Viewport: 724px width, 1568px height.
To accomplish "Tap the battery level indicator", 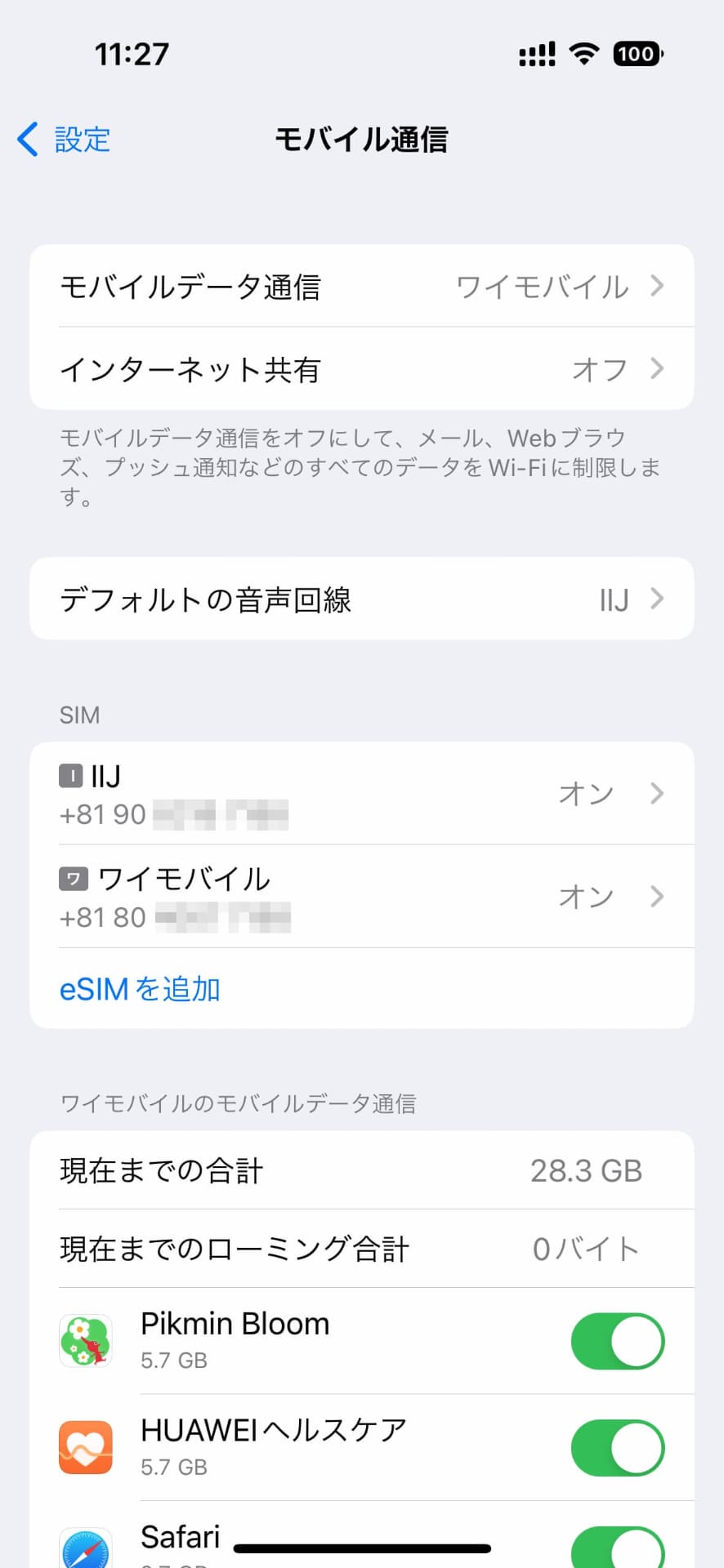I will (637, 52).
